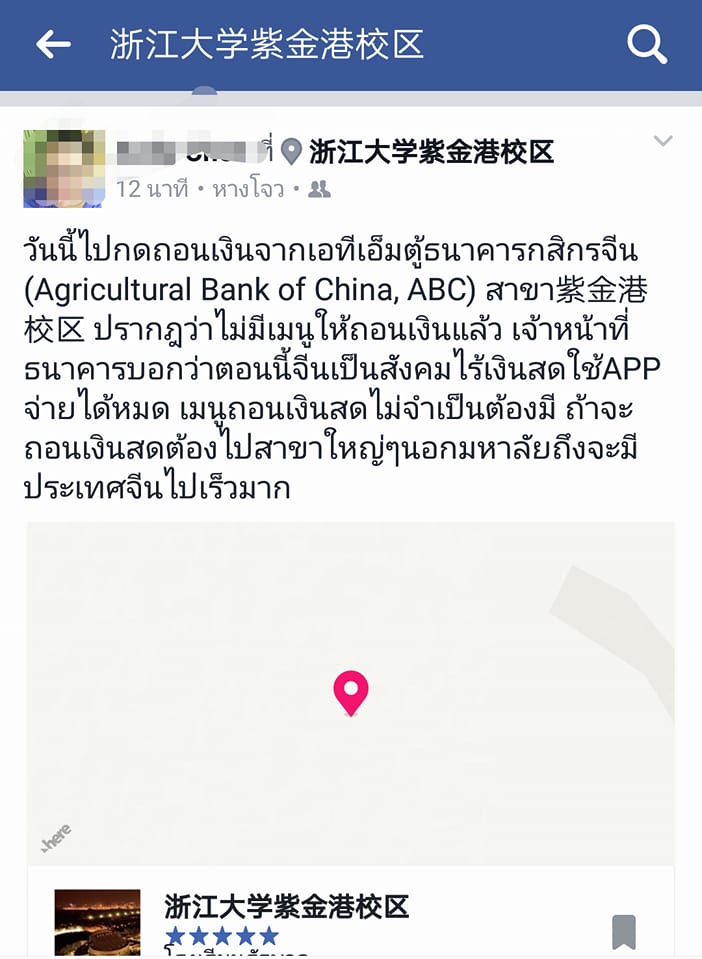Open the map preview with the pin

coord(350,692)
